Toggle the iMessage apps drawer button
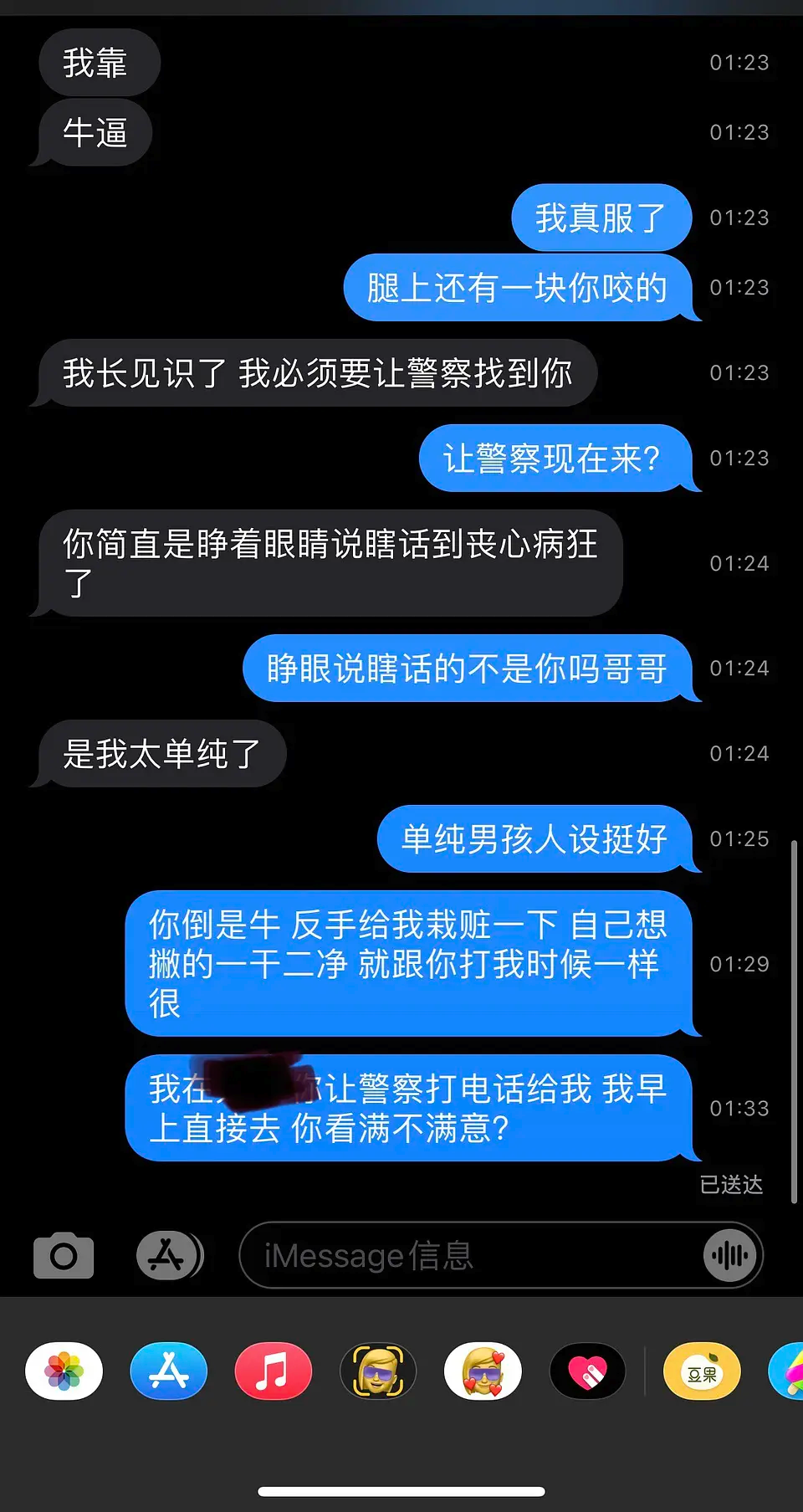The height and width of the screenshot is (1512, 803). coord(168,1255)
